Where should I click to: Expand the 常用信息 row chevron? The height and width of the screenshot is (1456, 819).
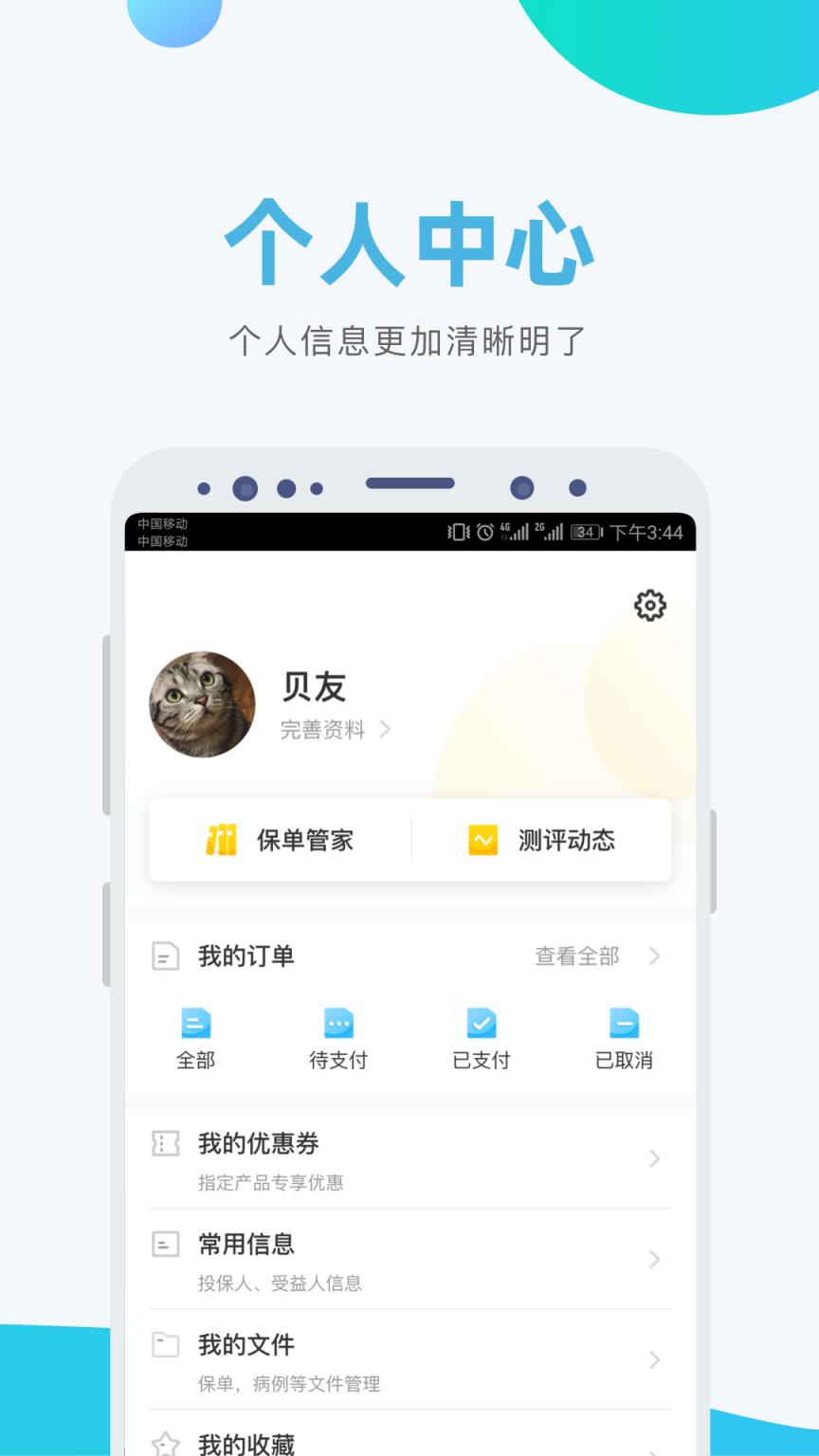[x=655, y=1260]
